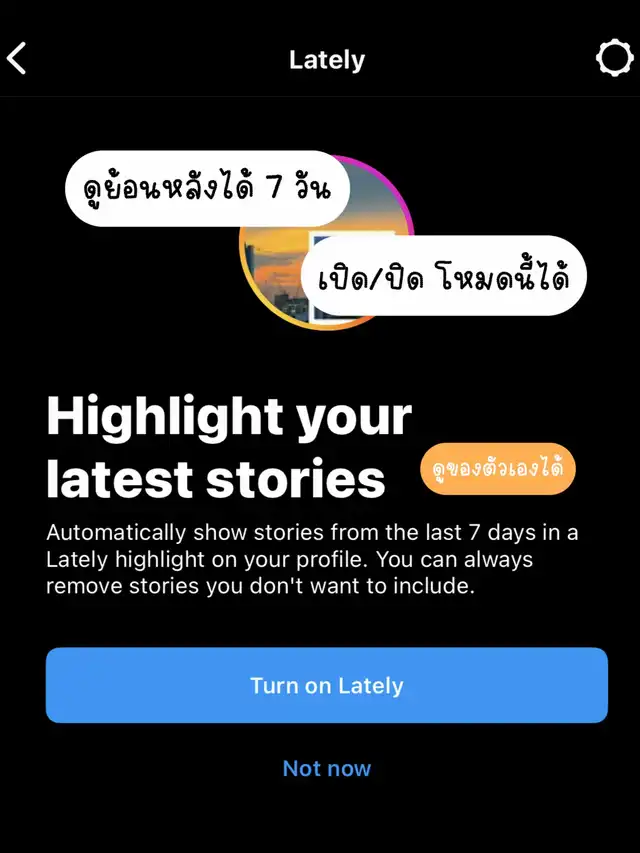Open the settings gear icon
This screenshot has height=853, width=640.
[x=614, y=57]
